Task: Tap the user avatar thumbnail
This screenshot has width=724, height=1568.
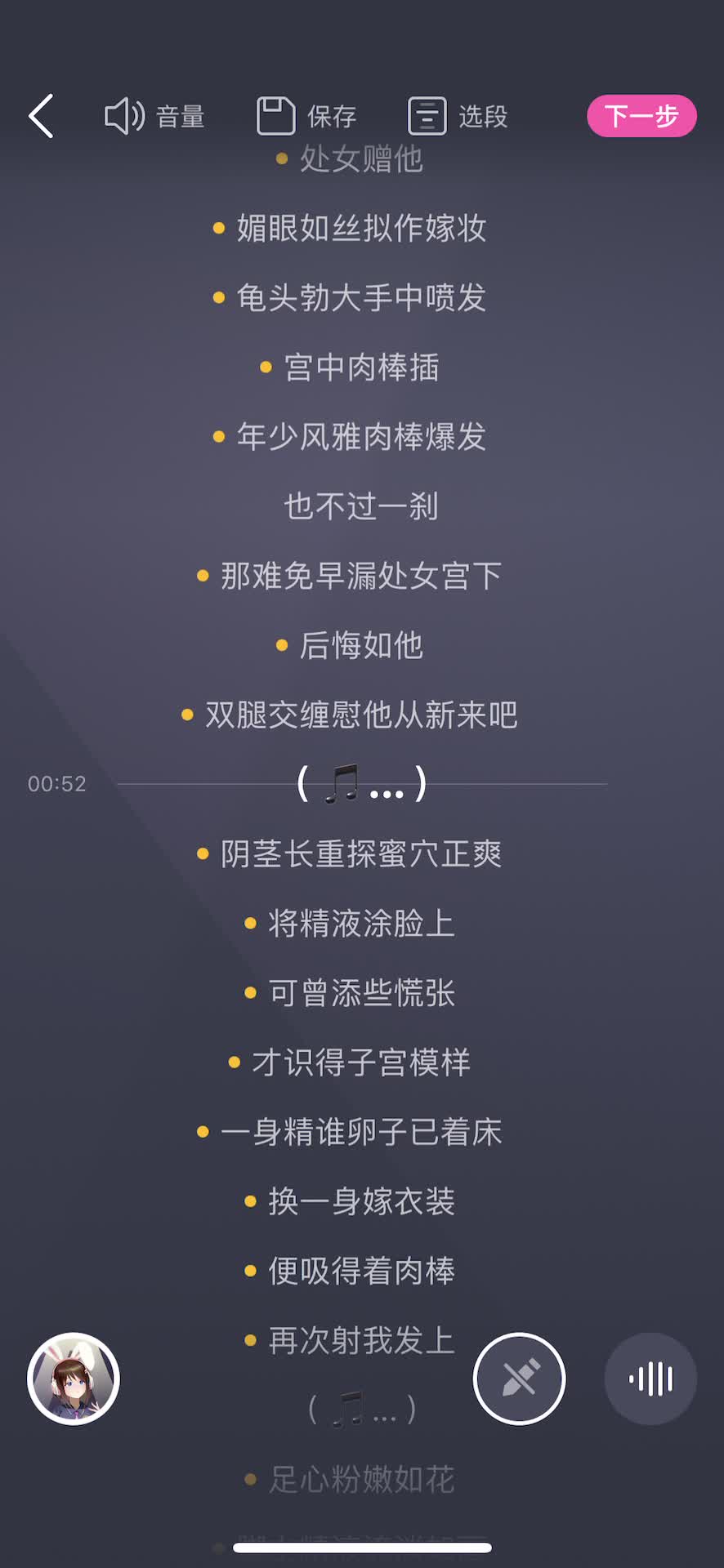Action: (x=73, y=1378)
